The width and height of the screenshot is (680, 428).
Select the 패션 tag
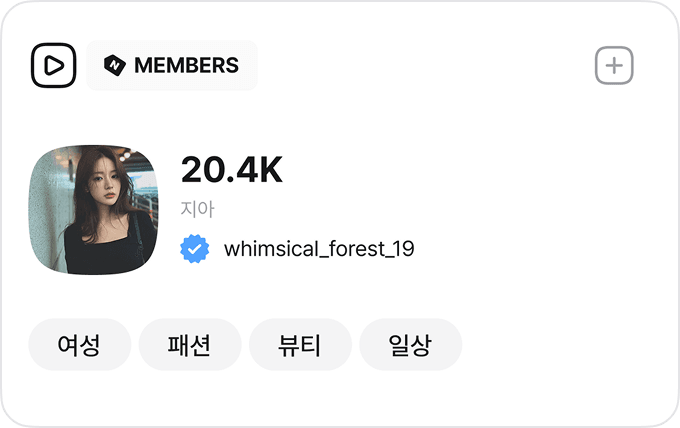190,345
